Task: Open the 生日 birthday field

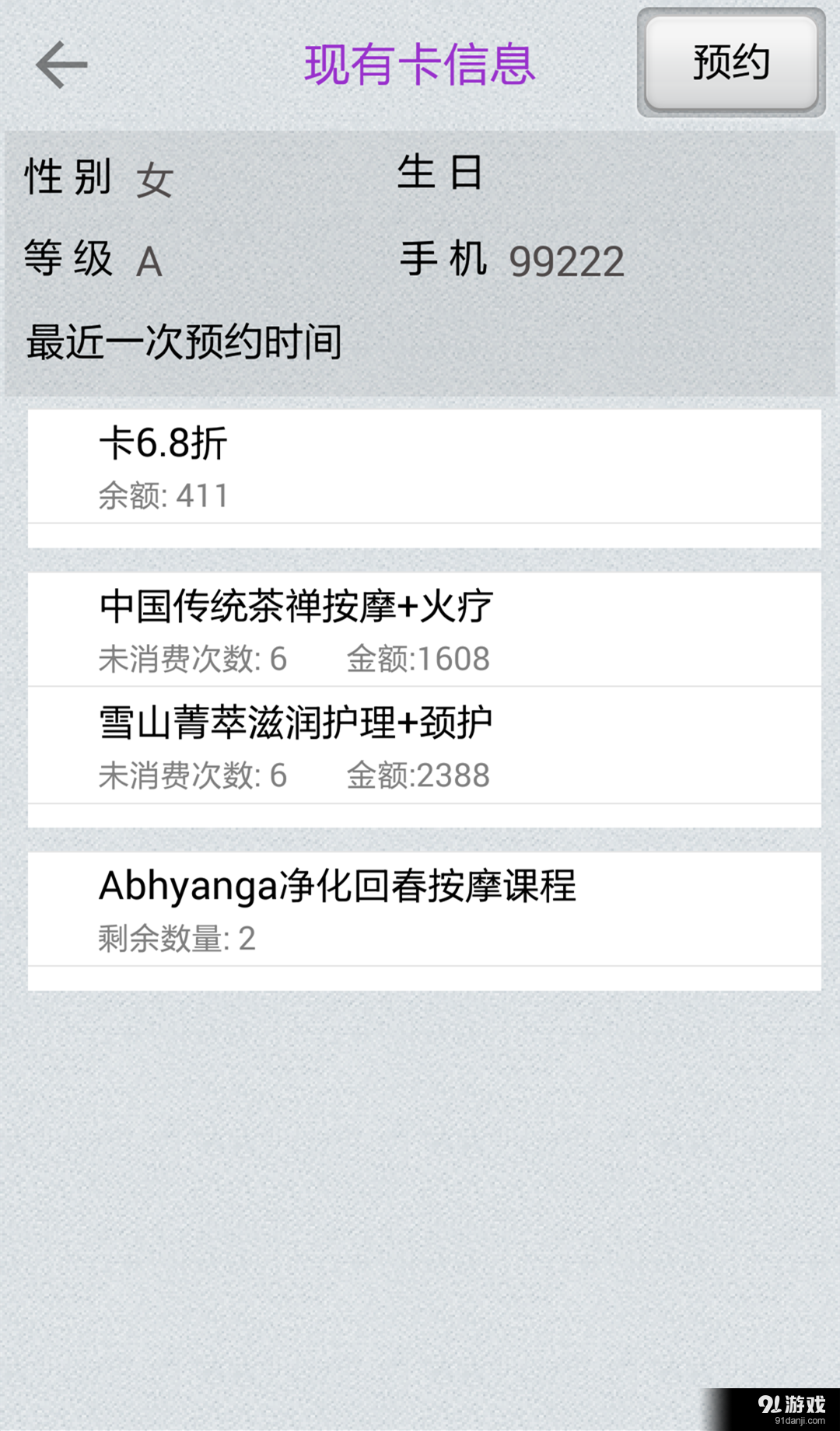Action: point(438,175)
